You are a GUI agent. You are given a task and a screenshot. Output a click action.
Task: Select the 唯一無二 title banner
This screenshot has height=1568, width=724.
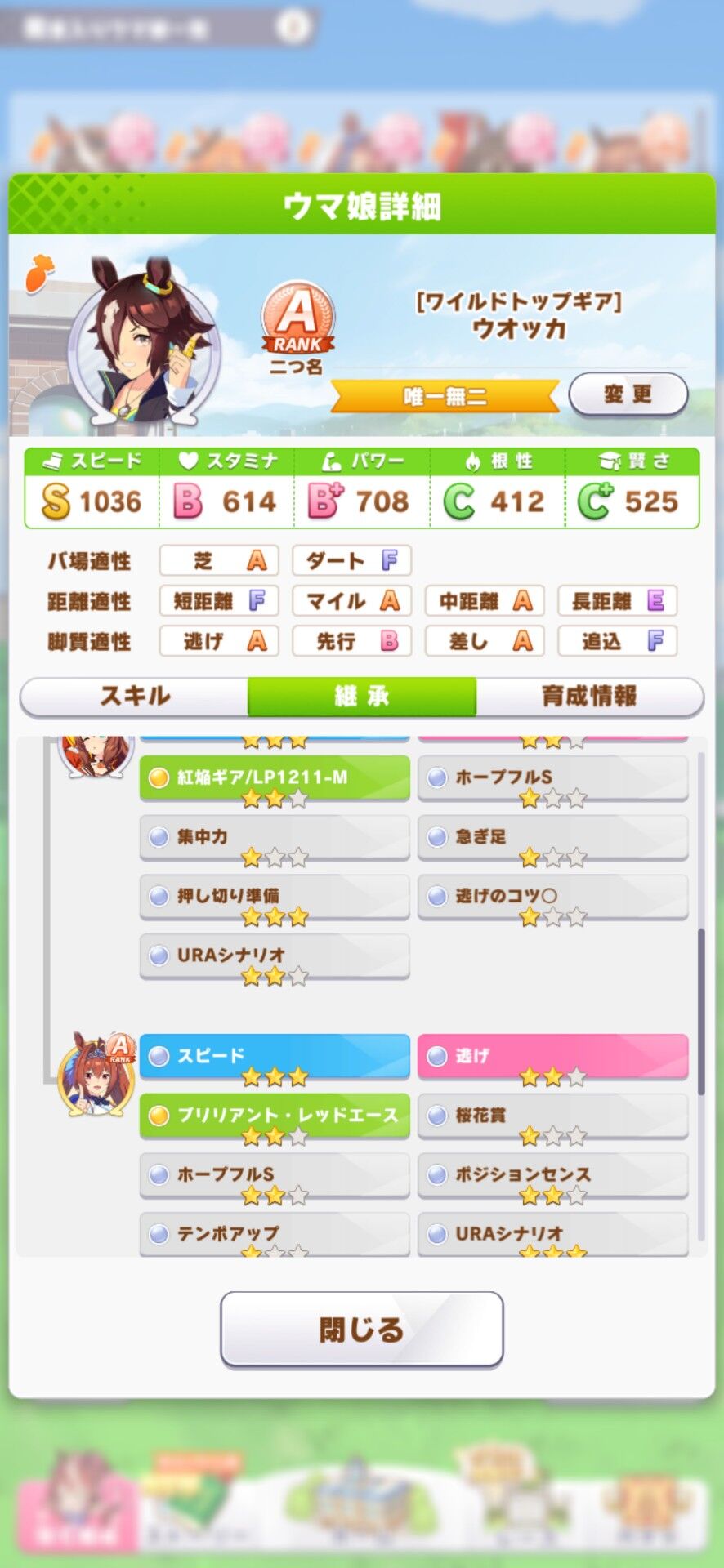tap(444, 394)
